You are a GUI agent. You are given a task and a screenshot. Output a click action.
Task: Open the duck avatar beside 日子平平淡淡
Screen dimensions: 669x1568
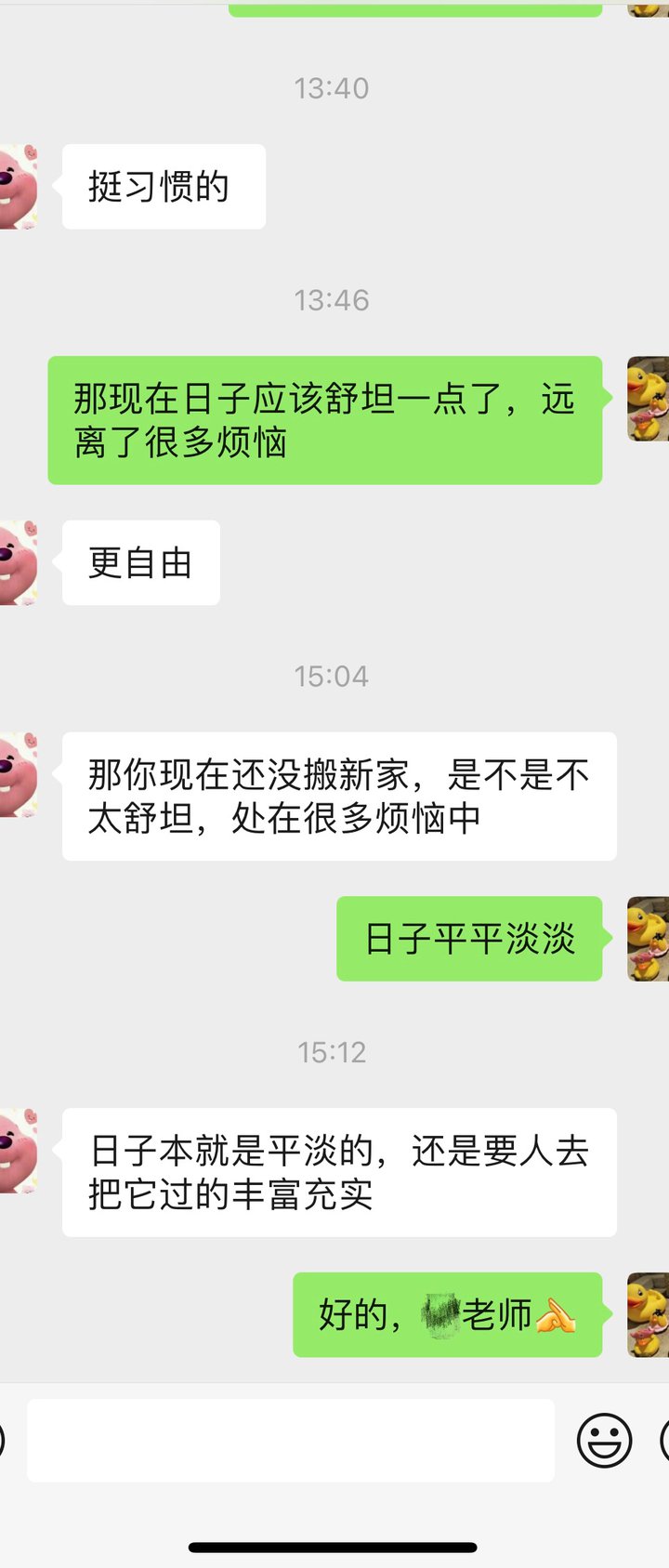(649, 939)
